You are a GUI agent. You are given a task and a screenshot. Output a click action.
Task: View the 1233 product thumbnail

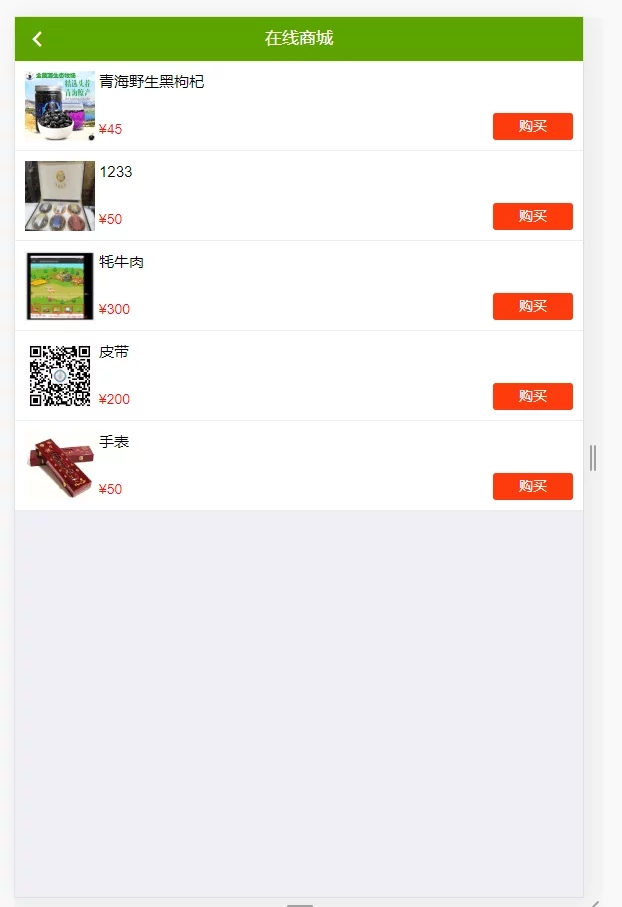(x=60, y=196)
